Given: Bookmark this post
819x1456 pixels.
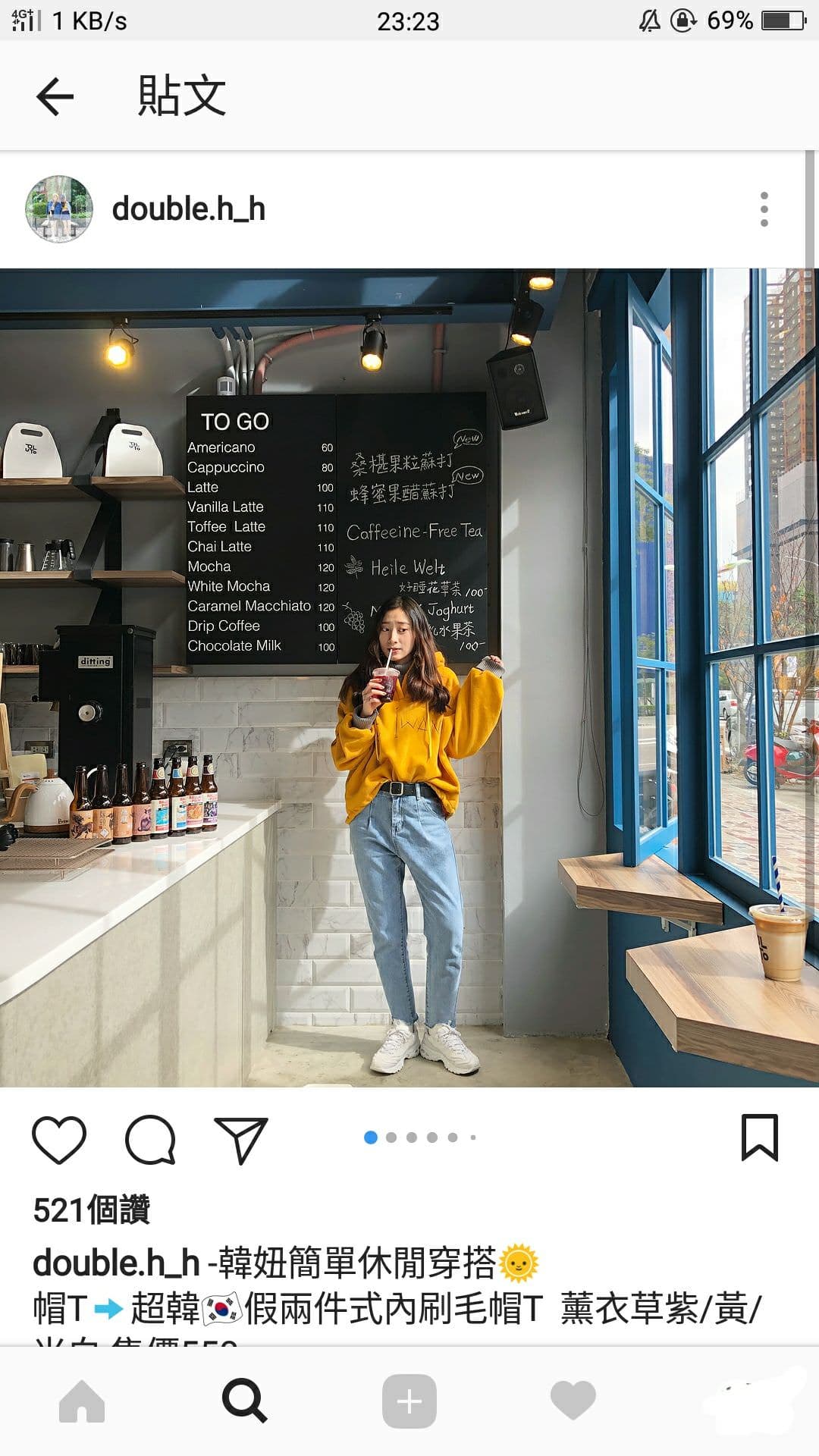Looking at the screenshot, I should [759, 1137].
